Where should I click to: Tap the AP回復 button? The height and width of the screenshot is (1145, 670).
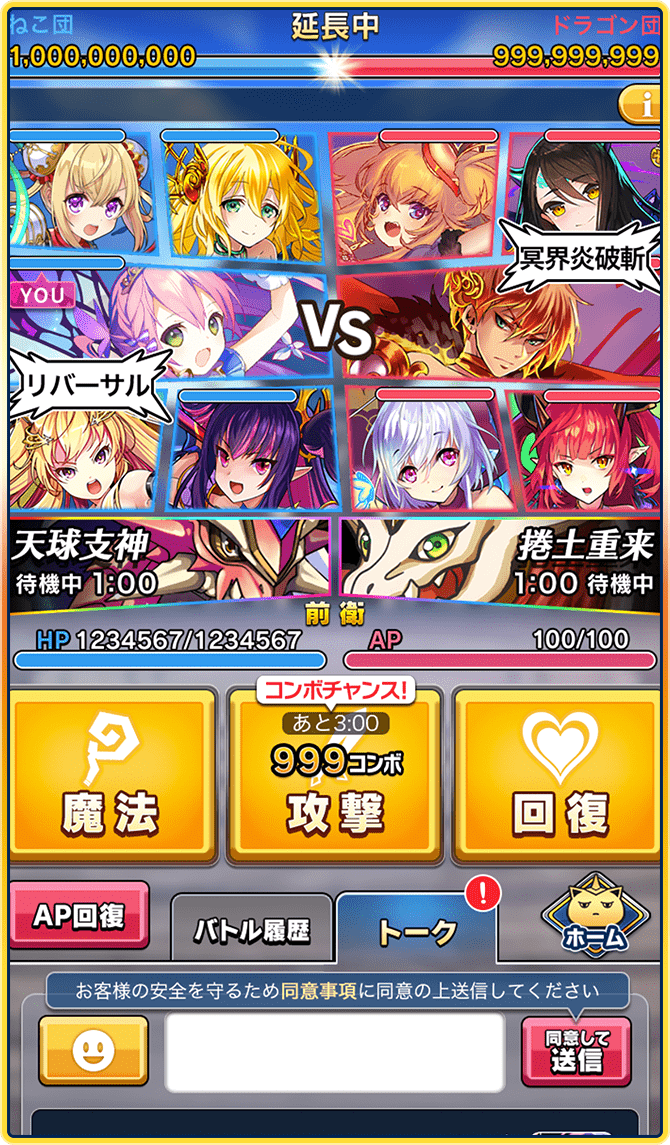(x=79, y=915)
